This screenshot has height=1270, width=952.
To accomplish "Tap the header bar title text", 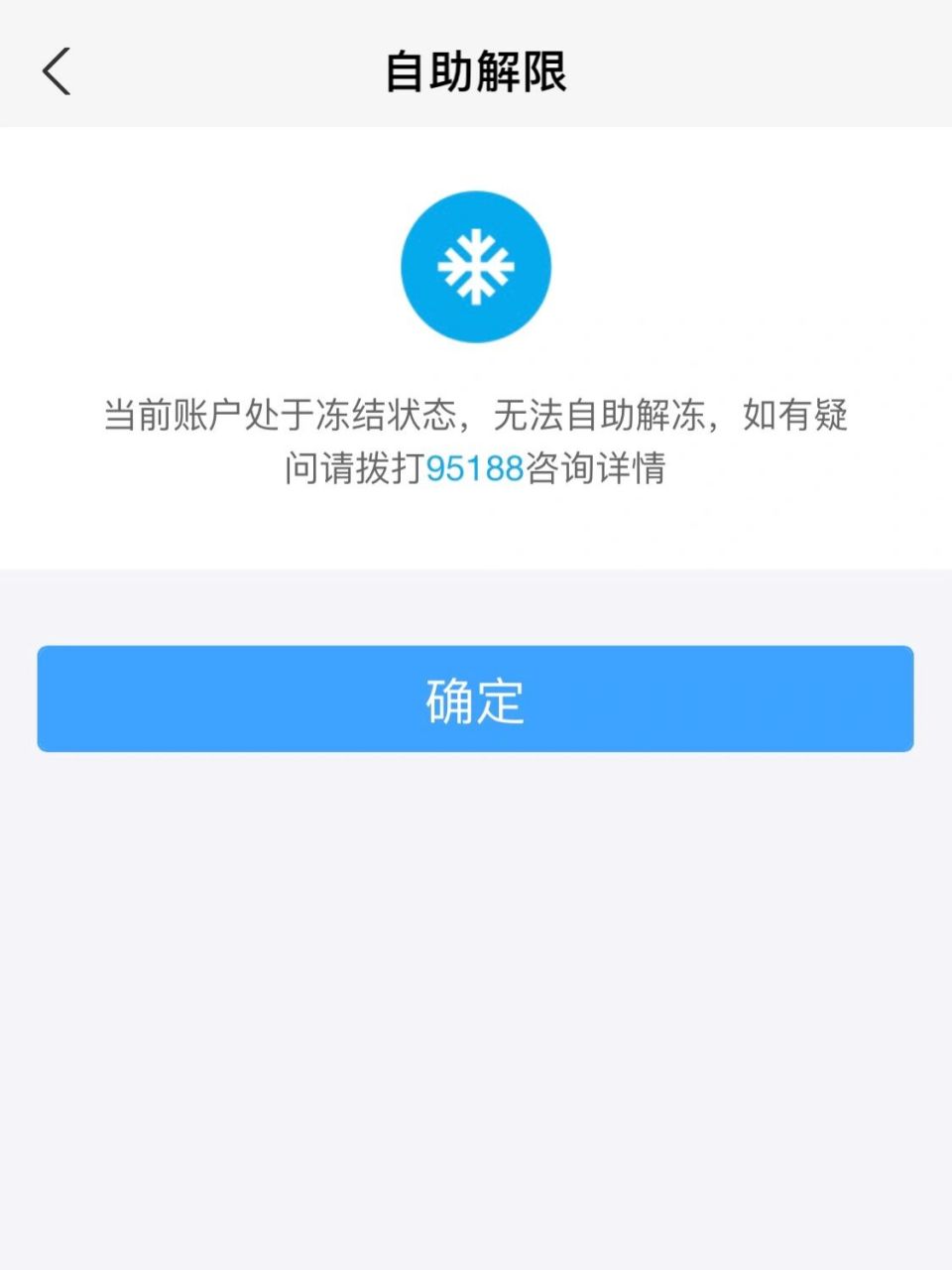I will [x=476, y=69].
